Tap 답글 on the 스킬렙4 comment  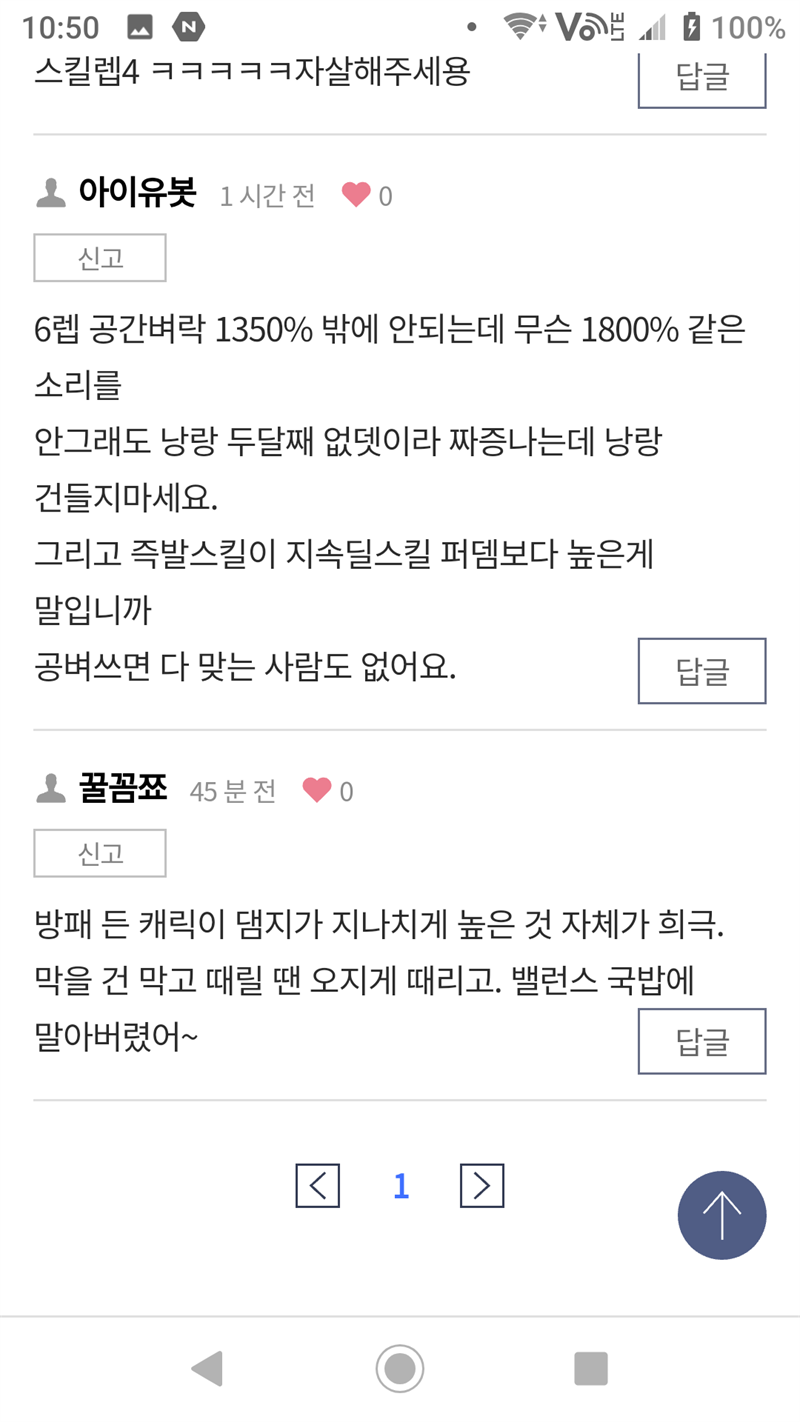coord(702,78)
